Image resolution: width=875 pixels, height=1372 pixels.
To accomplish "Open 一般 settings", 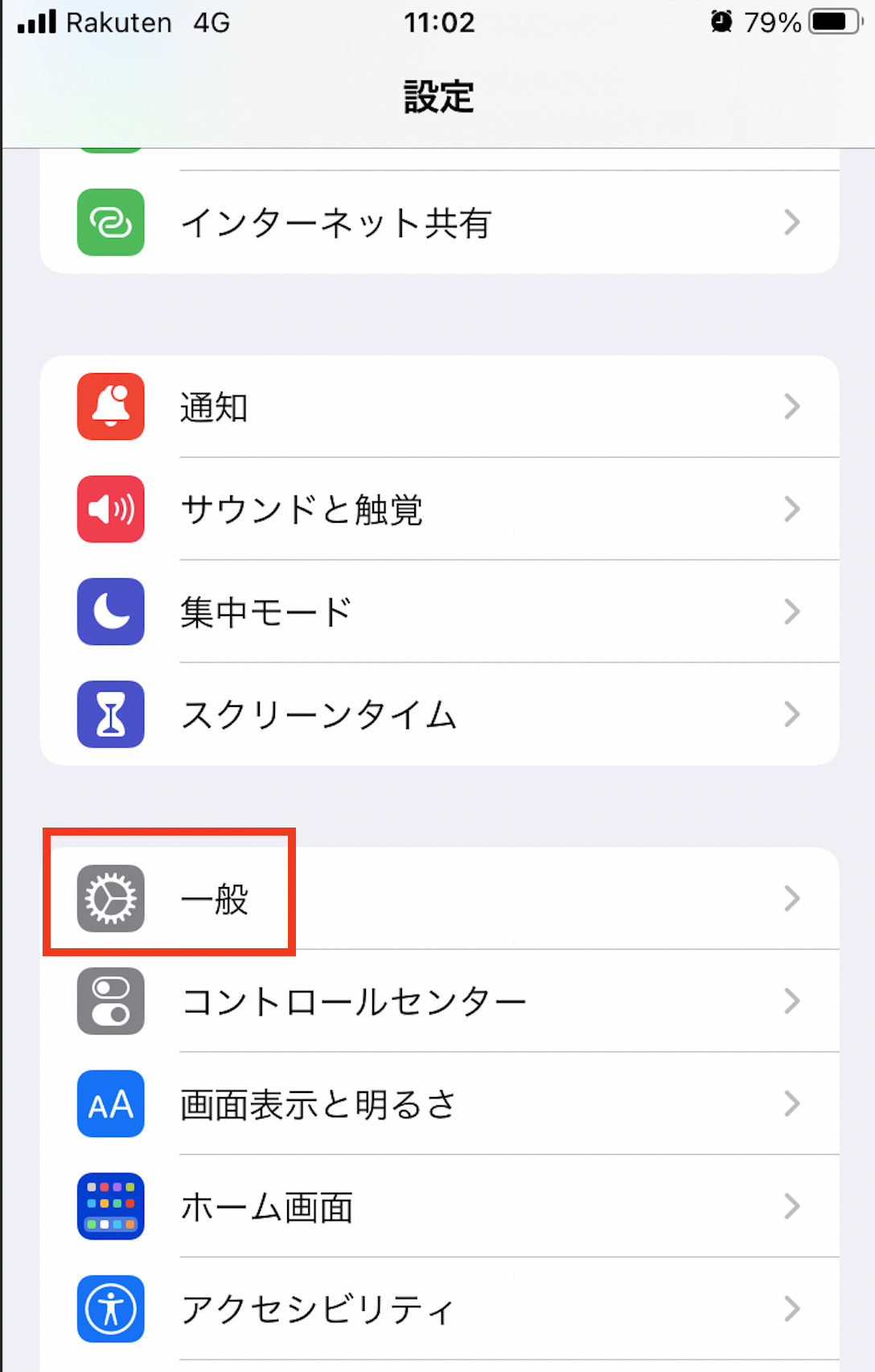I will click(438, 898).
